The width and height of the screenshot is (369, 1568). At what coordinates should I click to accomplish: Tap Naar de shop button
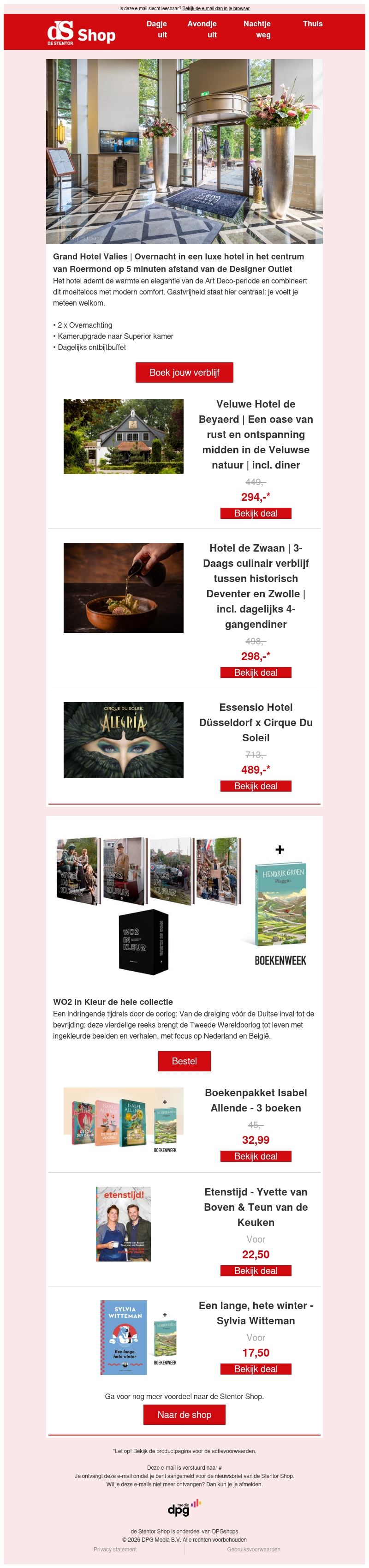point(184,1415)
